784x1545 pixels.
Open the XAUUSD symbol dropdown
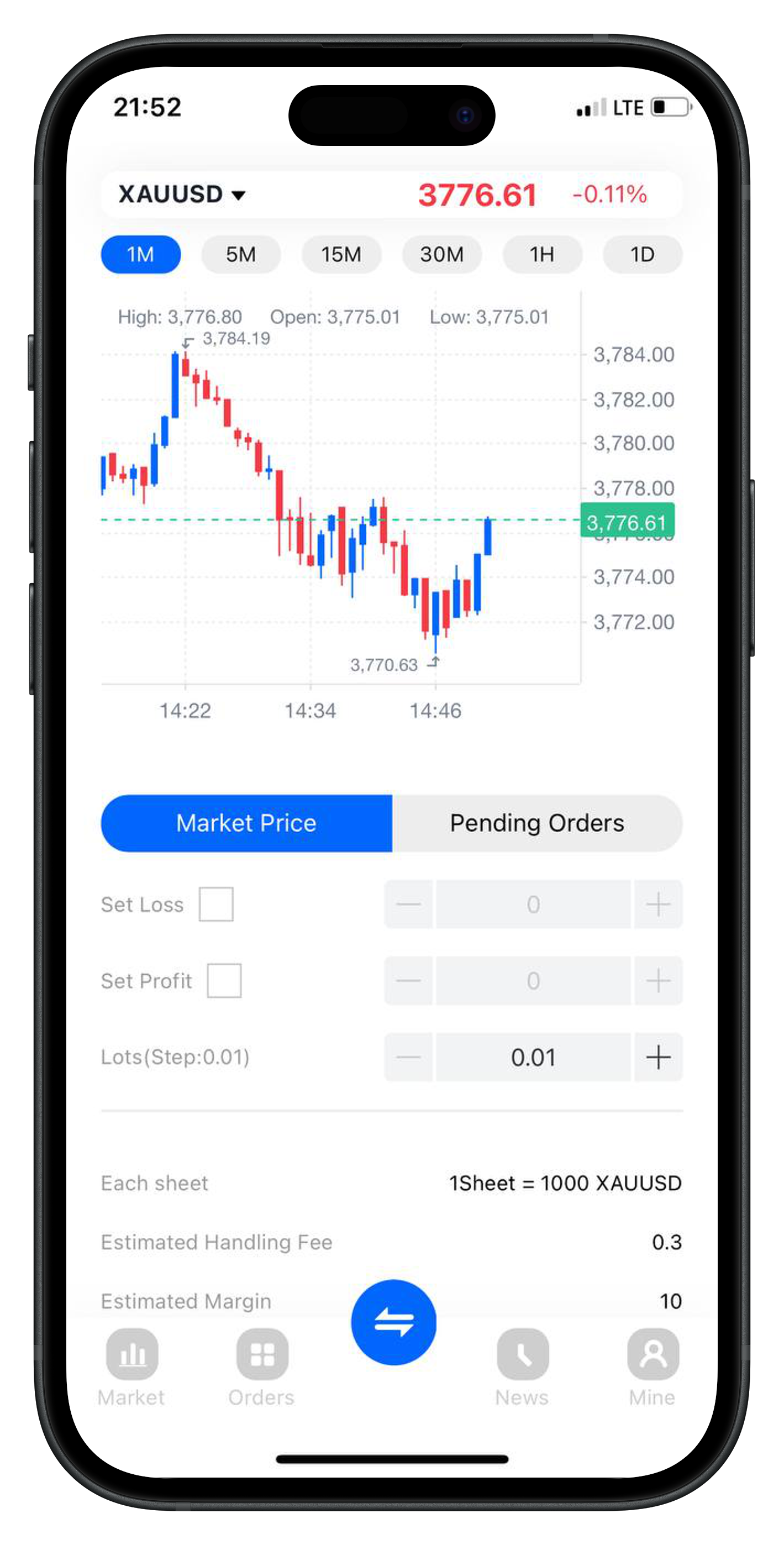pyautogui.click(x=182, y=195)
